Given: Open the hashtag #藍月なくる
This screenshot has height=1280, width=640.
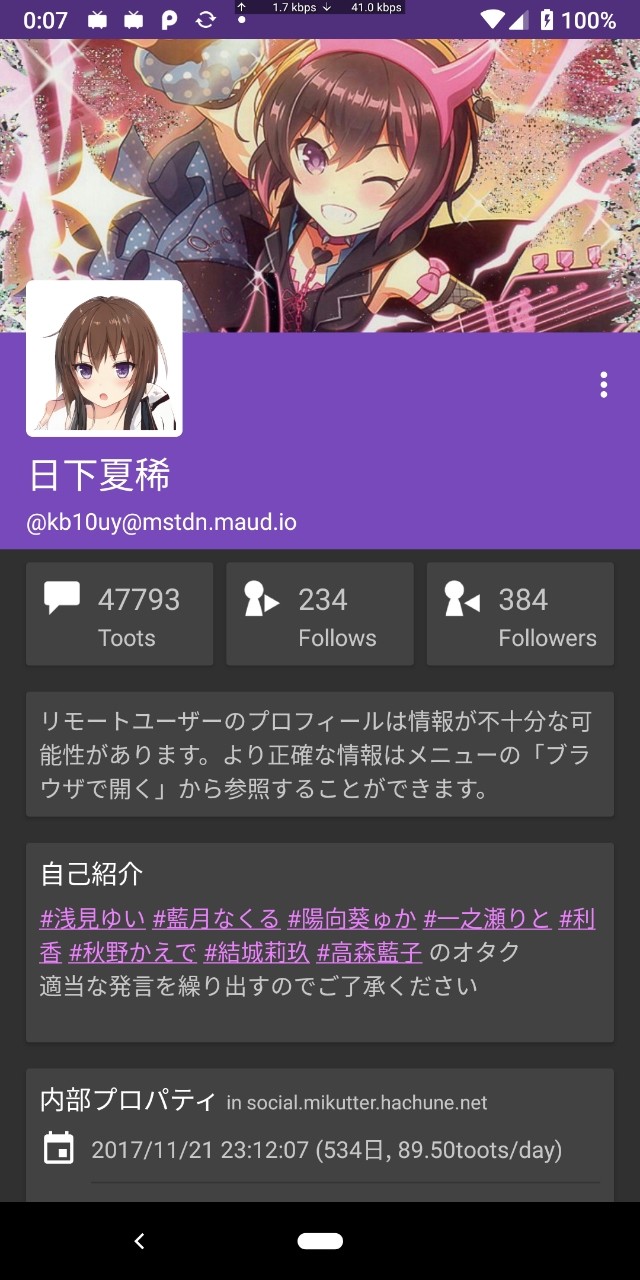Looking at the screenshot, I should [216, 919].
